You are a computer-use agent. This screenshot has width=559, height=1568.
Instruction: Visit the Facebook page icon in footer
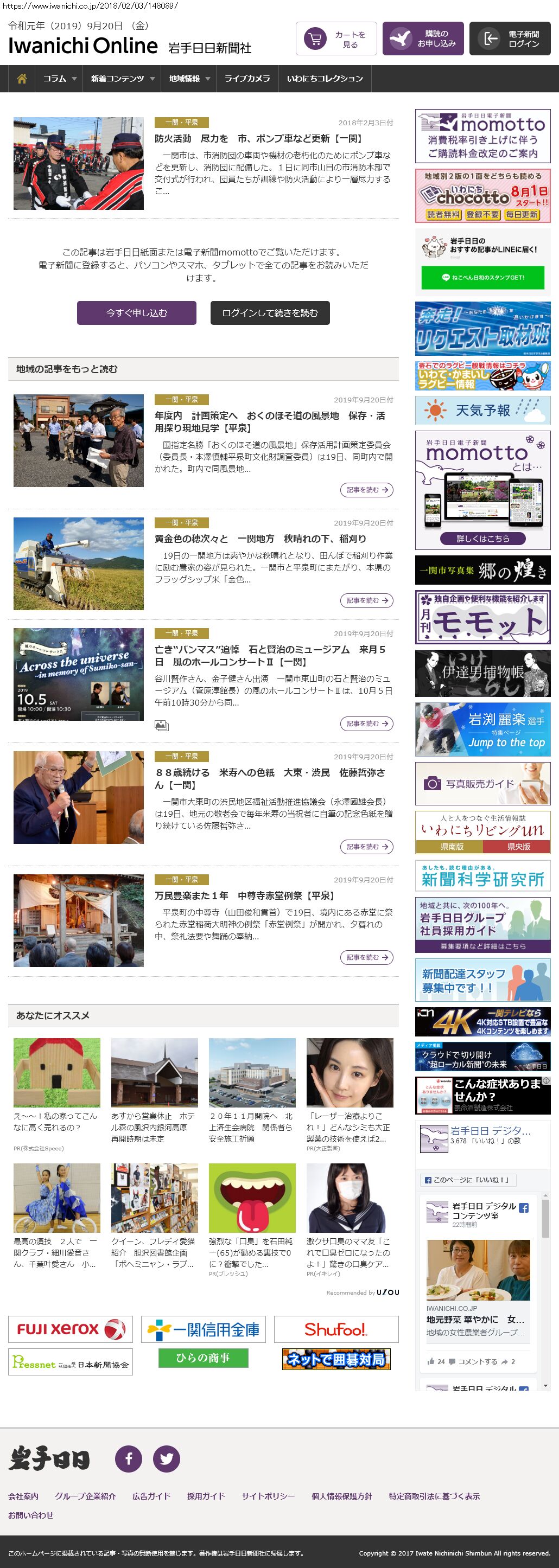point(129,1458)
